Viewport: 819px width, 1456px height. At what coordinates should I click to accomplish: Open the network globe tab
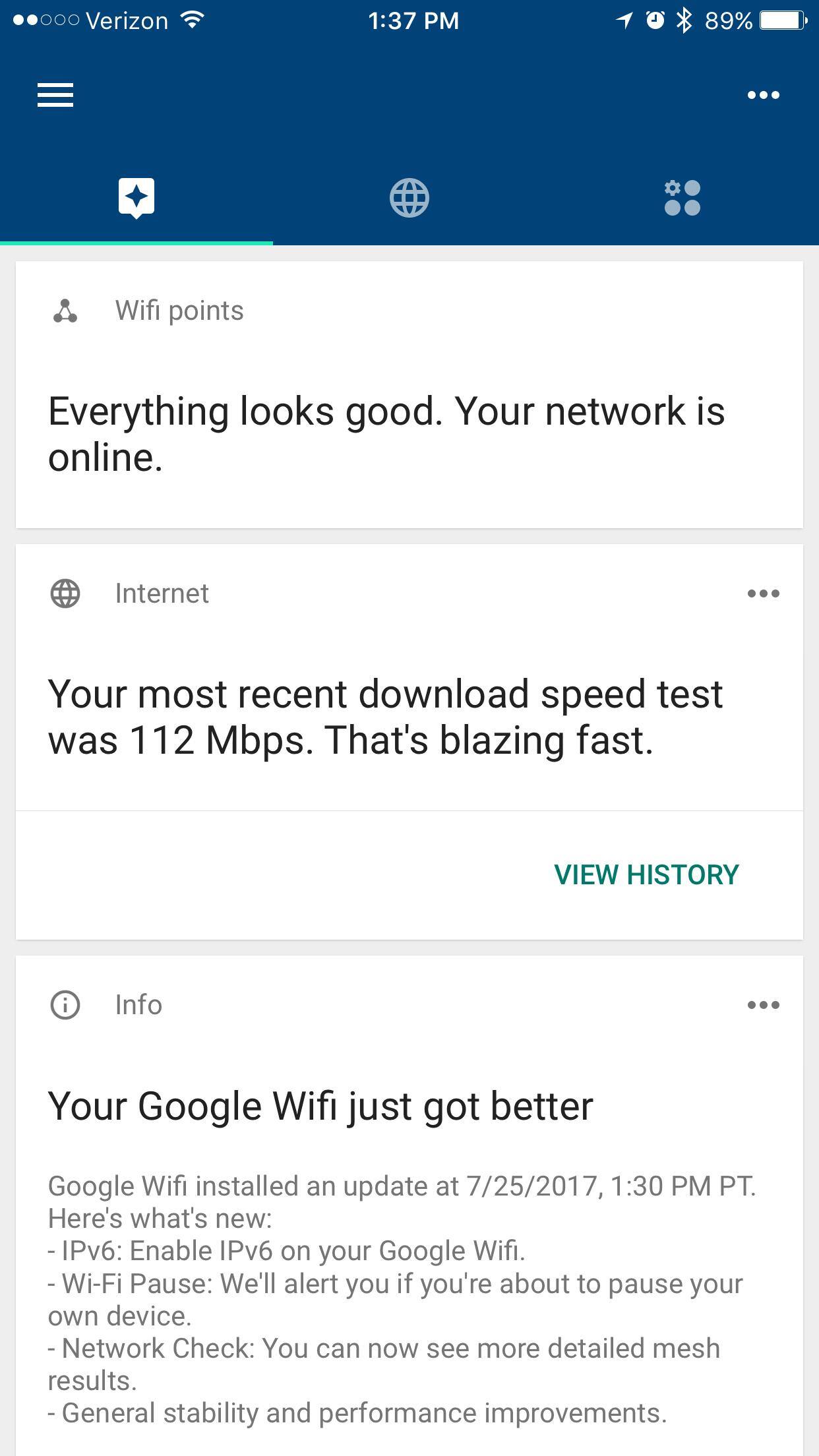[409, 197]
